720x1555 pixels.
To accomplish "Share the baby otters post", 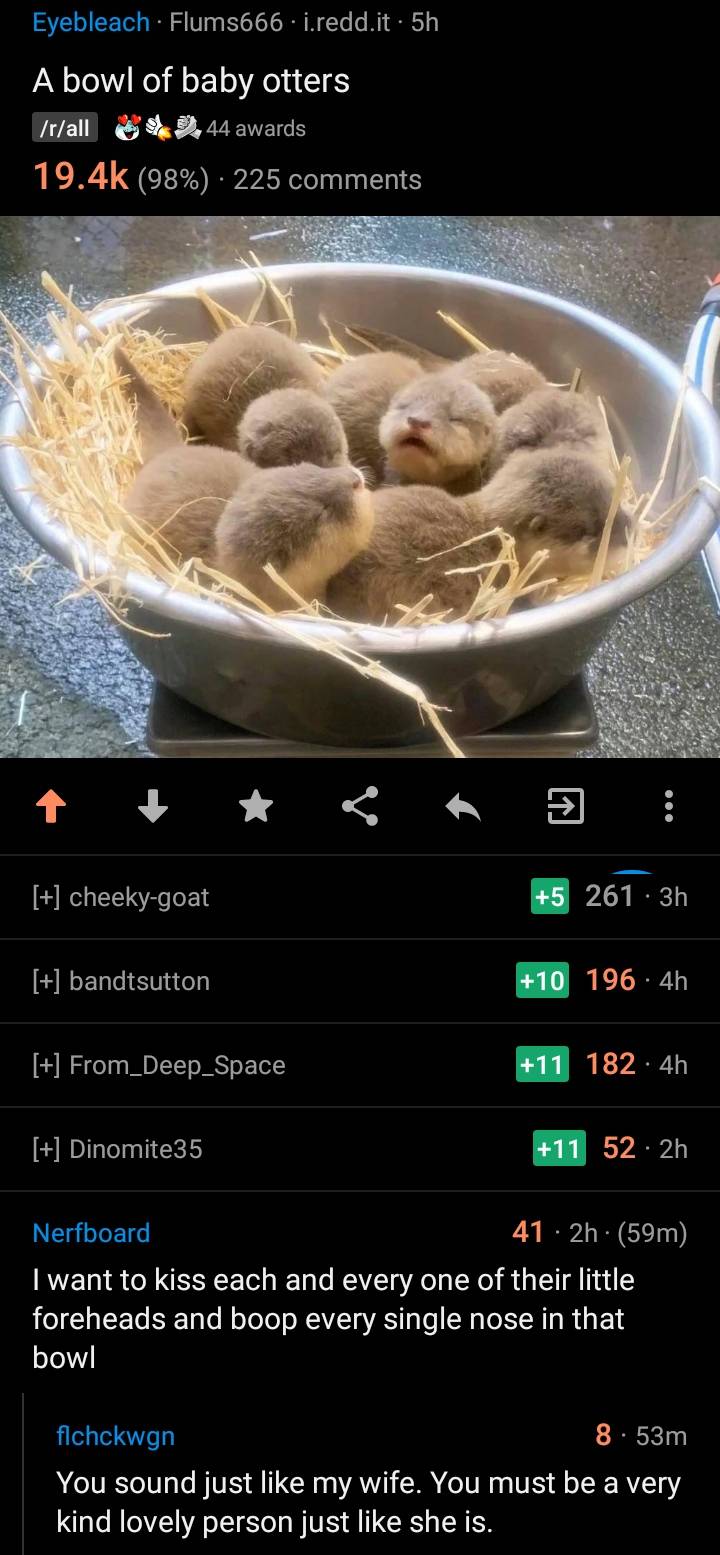I will tap(360, 806).
